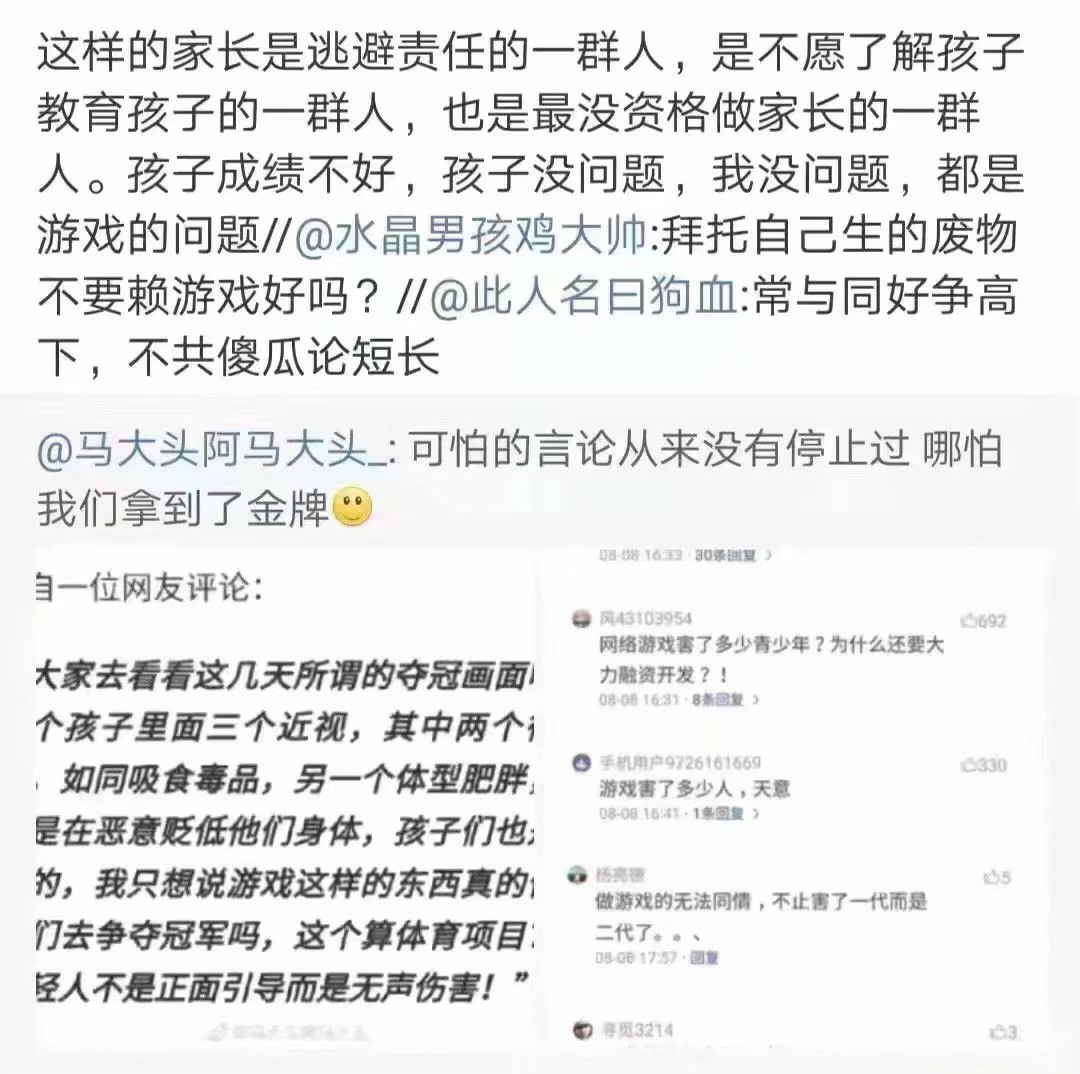View the netizen comment text image
This screenshot has height=1074, width=1080.
pyautogui.click(x=285, y=800)
